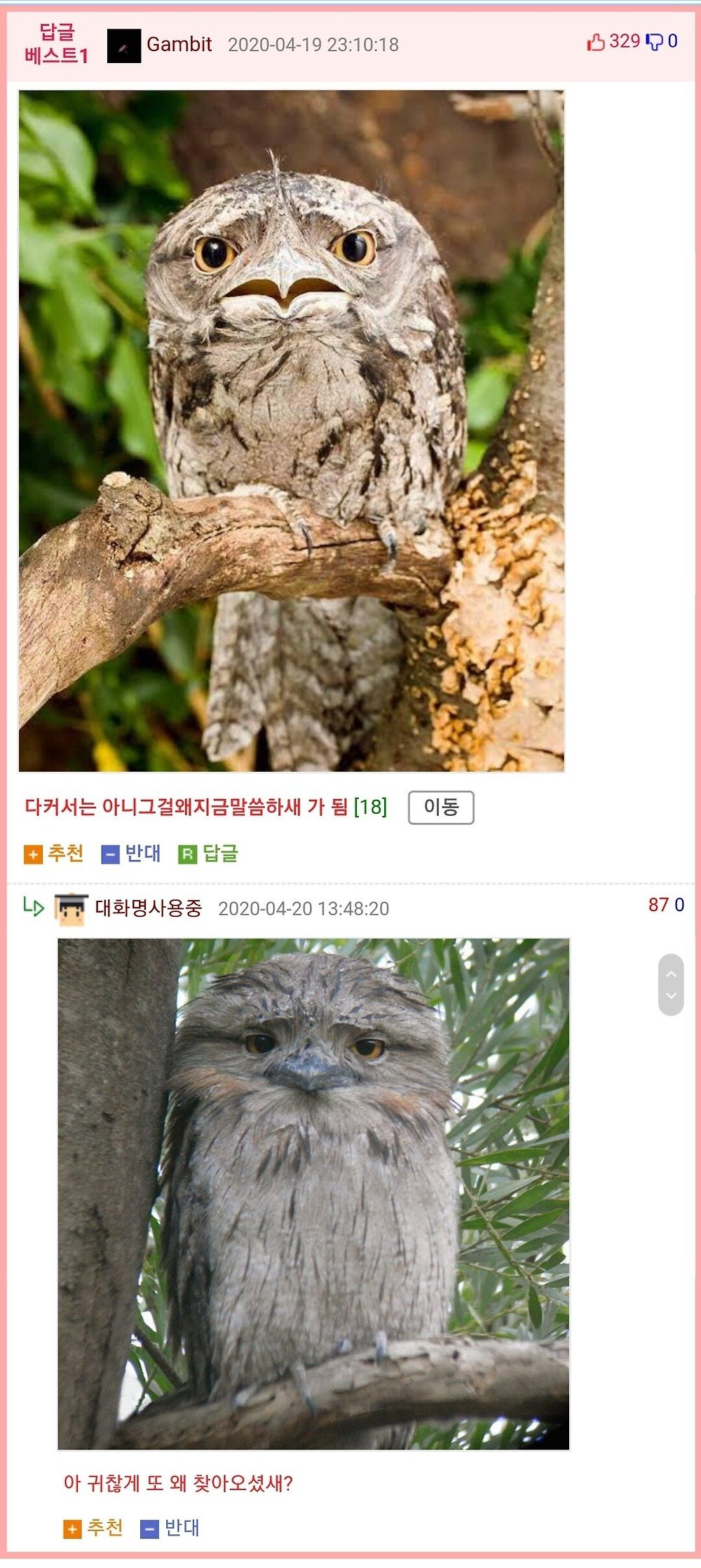Downvote Gambit's comment with 반대

(131, 854)
